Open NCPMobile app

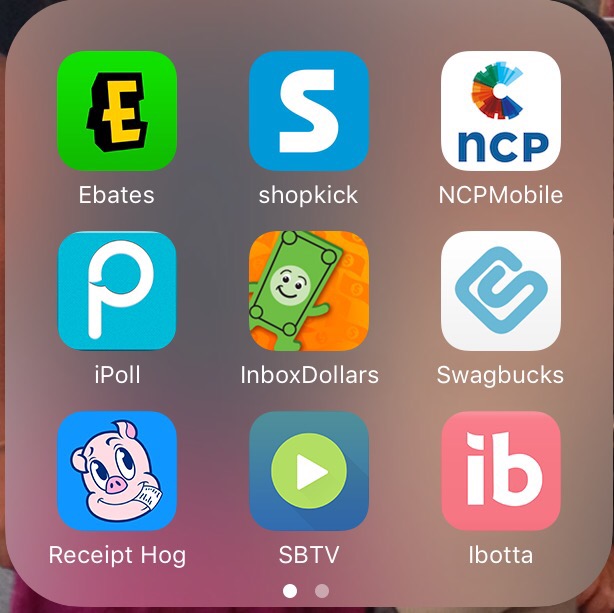tap(500, 111)
